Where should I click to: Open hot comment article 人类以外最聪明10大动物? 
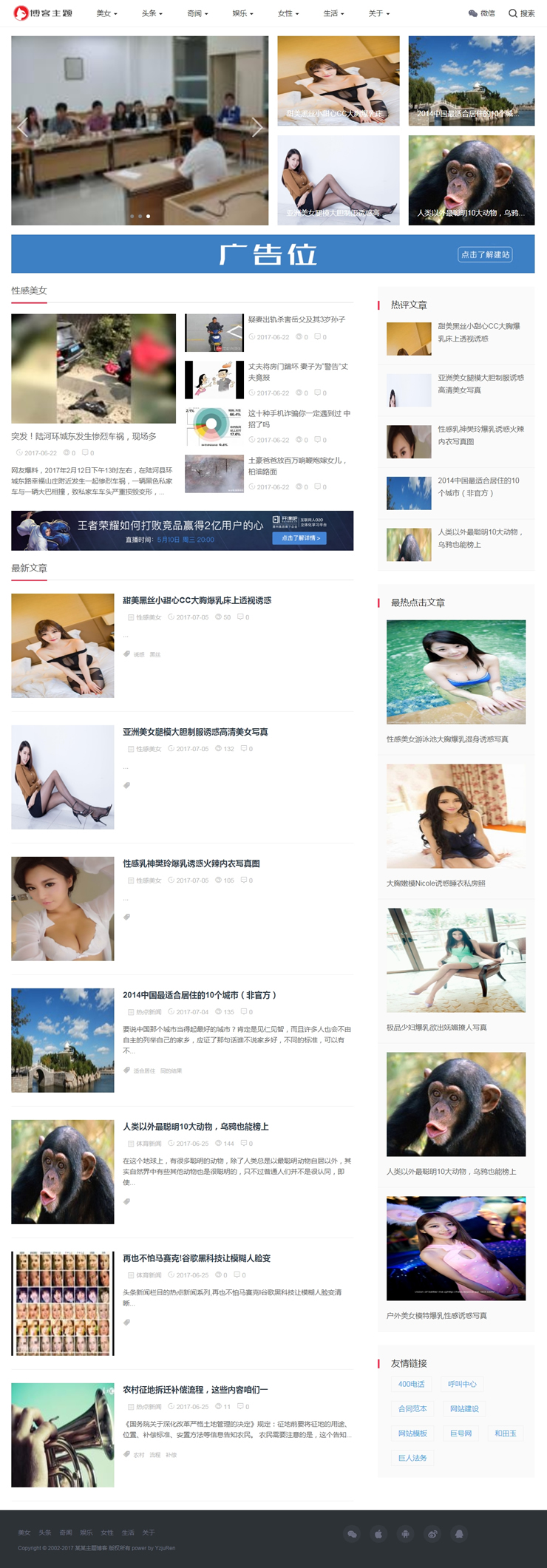480,532
